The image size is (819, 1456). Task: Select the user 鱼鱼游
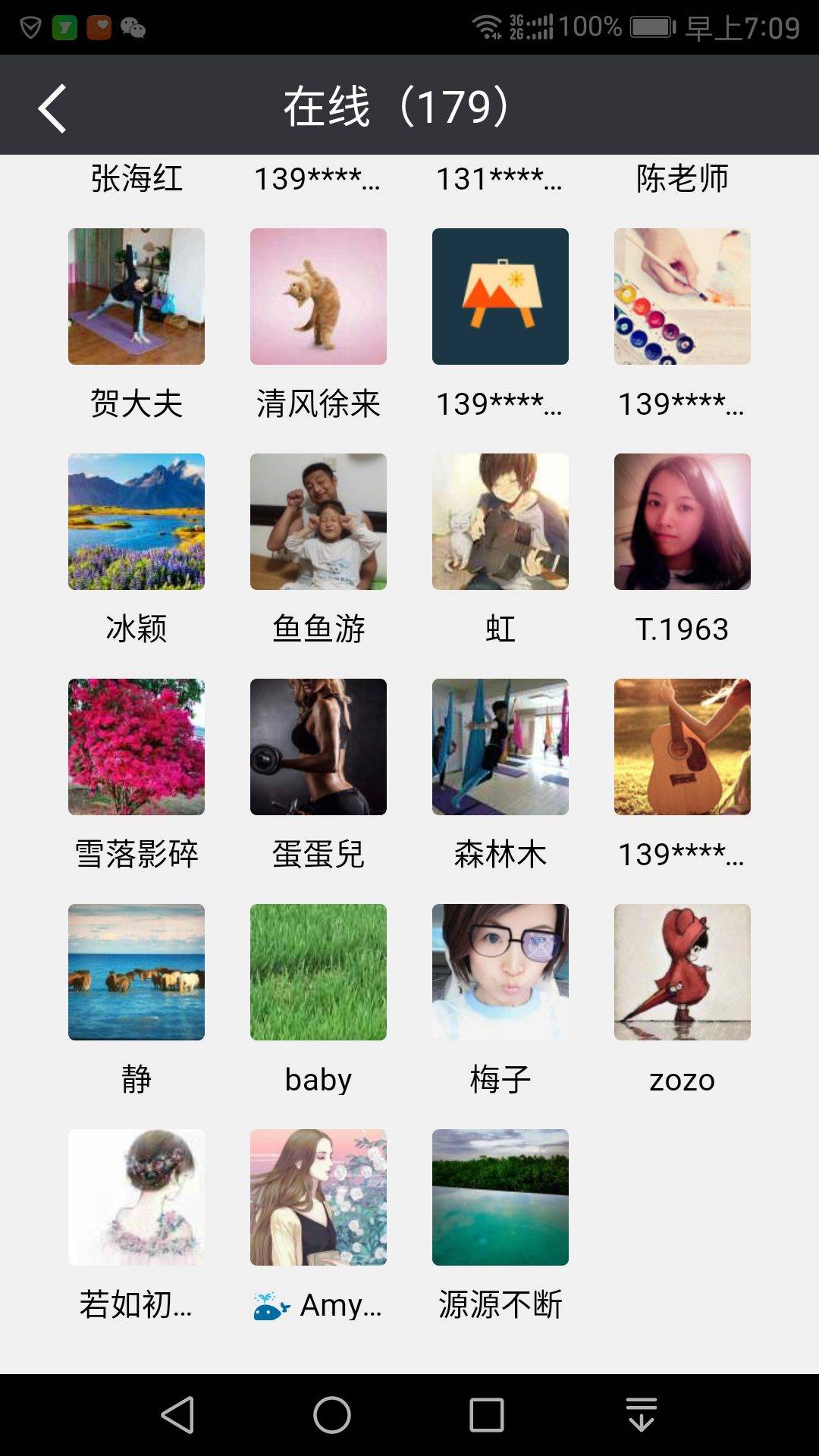tap(318, 522)
